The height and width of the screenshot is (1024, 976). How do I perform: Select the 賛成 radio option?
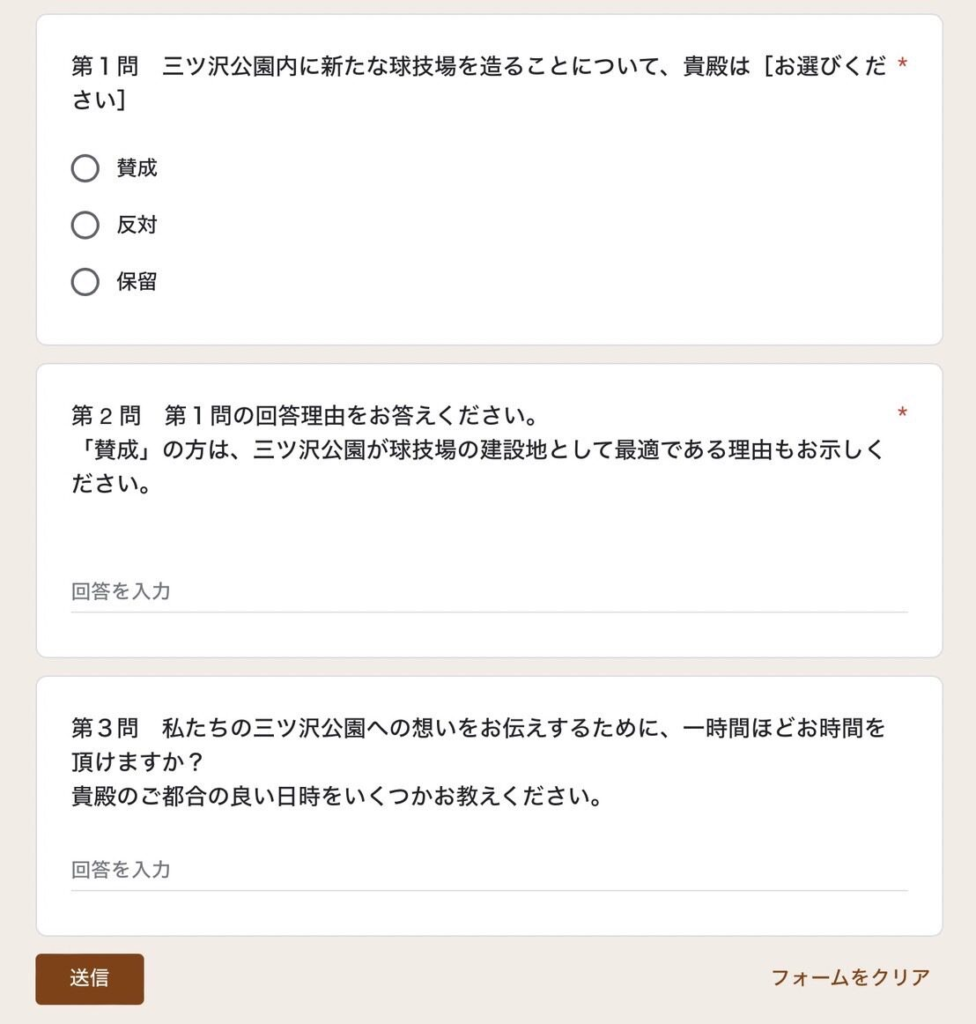click(x=86, y=169)
